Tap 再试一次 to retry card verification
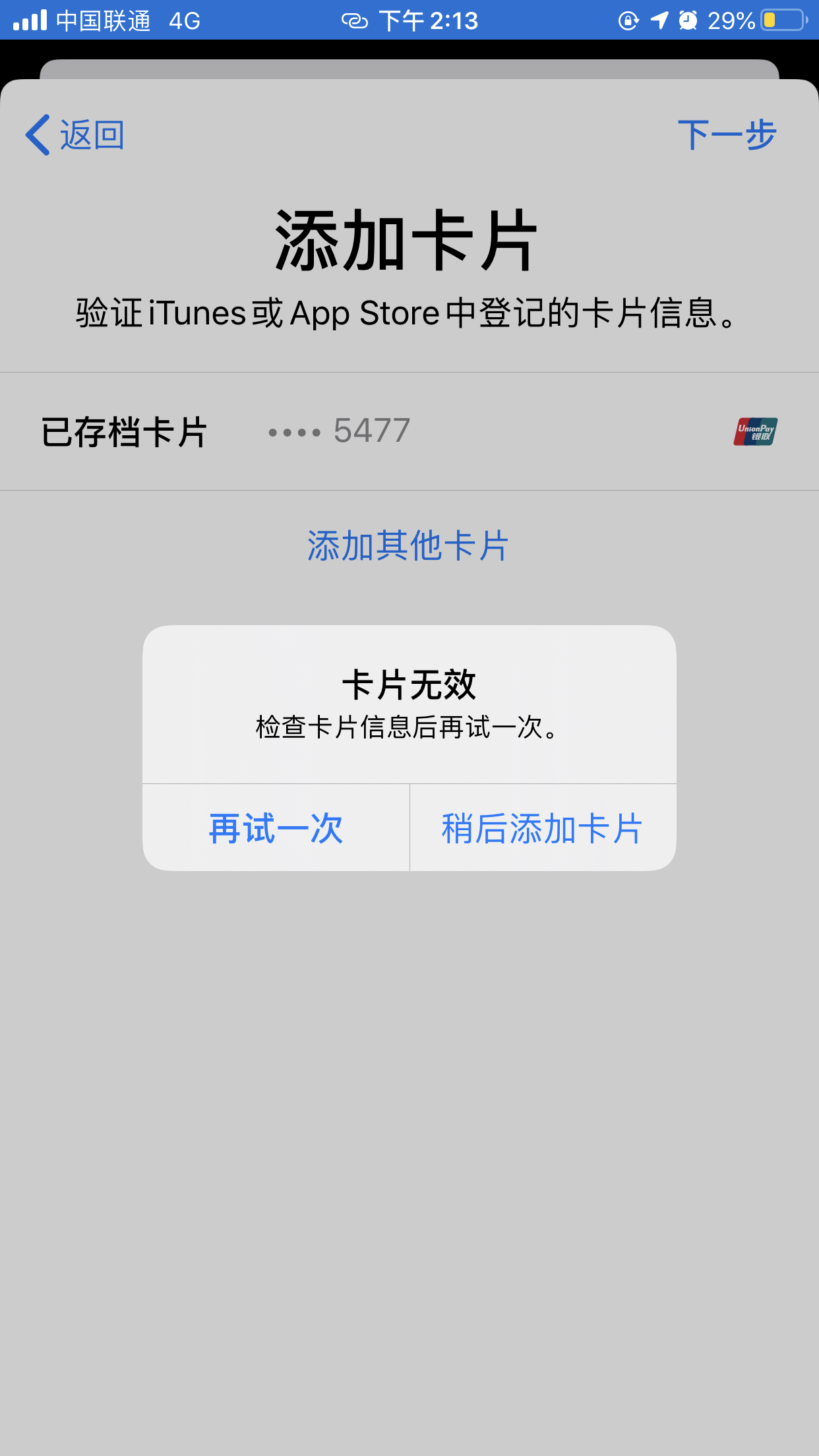Viewport: 819px width, 1456px height. tap(276, 828)
